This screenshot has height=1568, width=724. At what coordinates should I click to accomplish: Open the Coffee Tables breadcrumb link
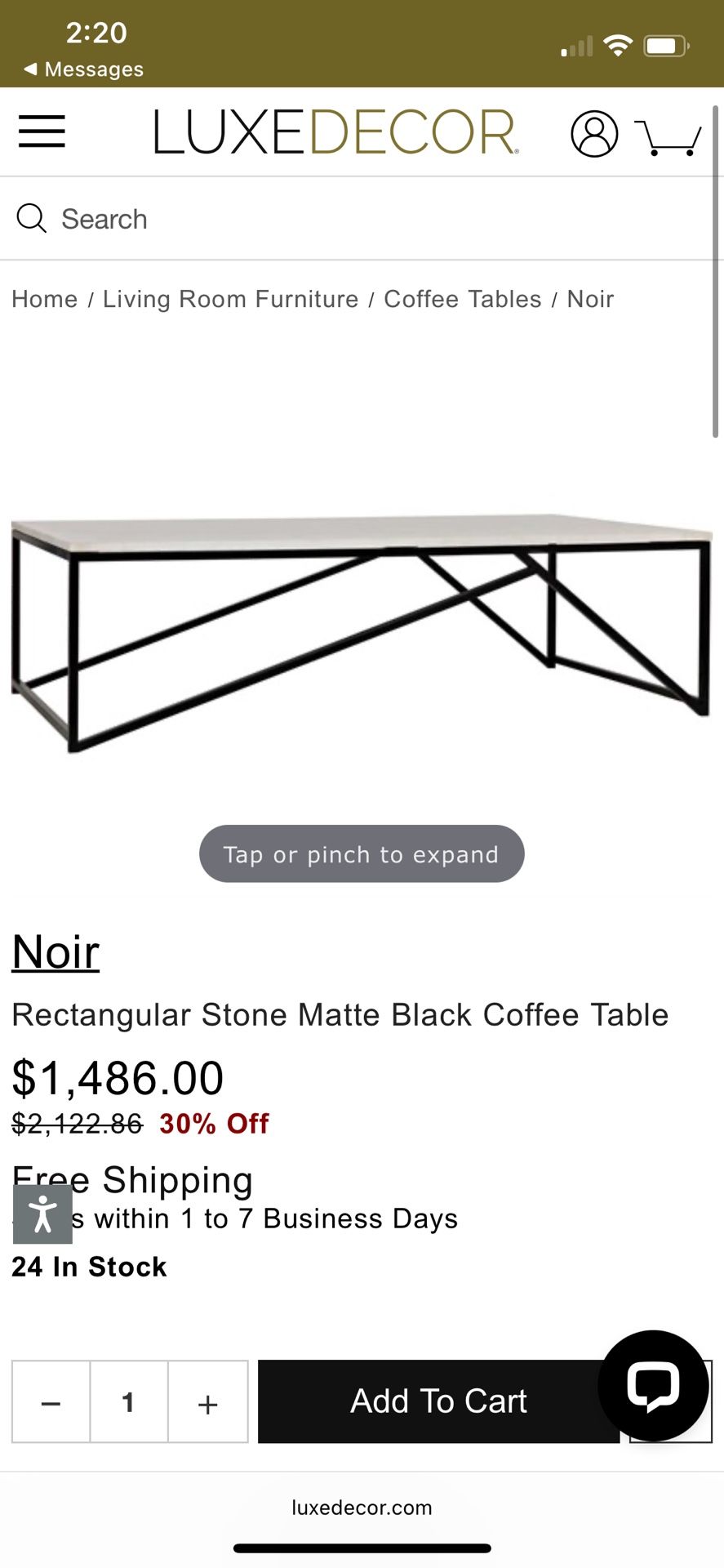[x=462, y=299]
